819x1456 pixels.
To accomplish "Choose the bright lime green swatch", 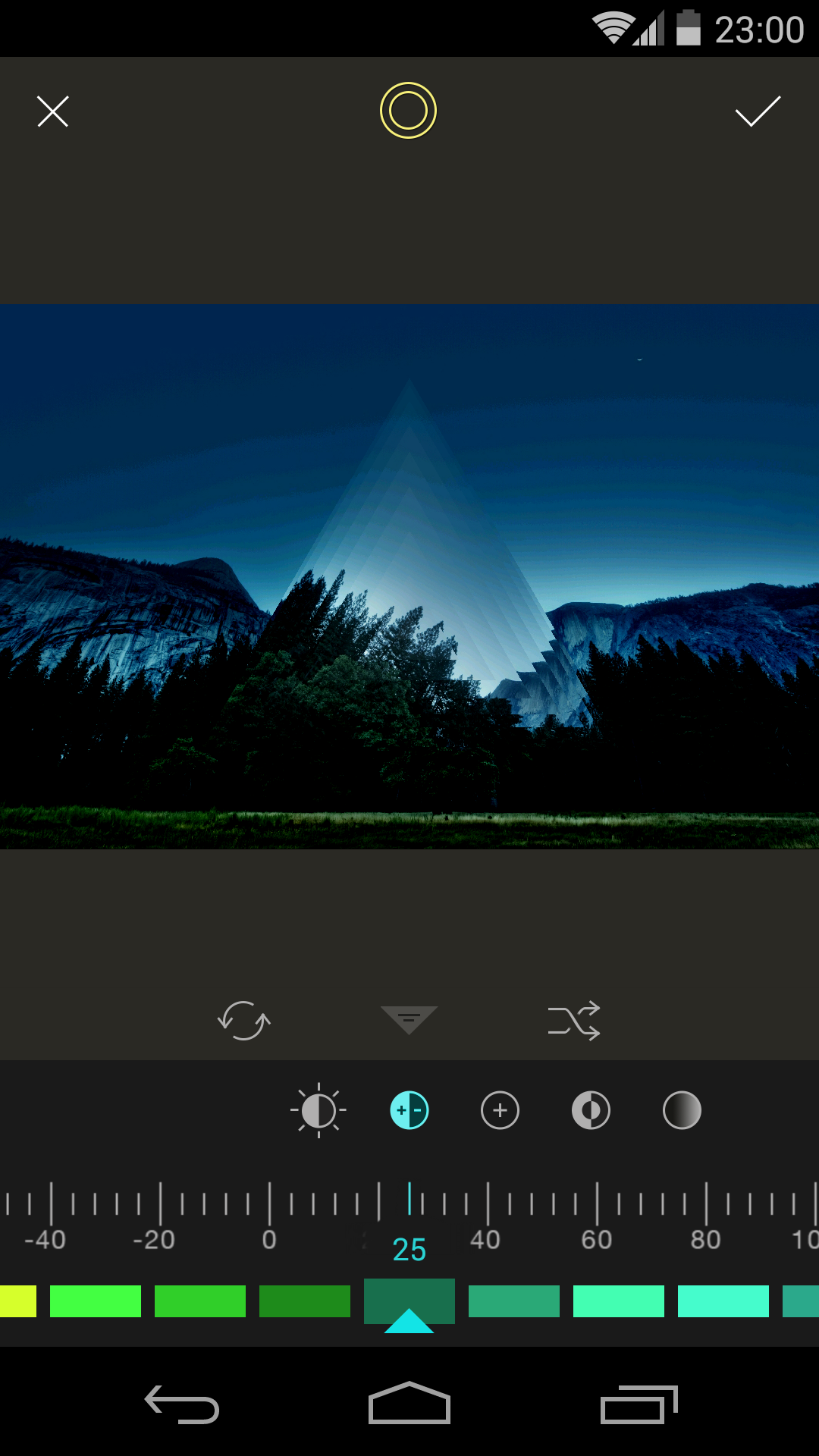I will click(96, 1301).
